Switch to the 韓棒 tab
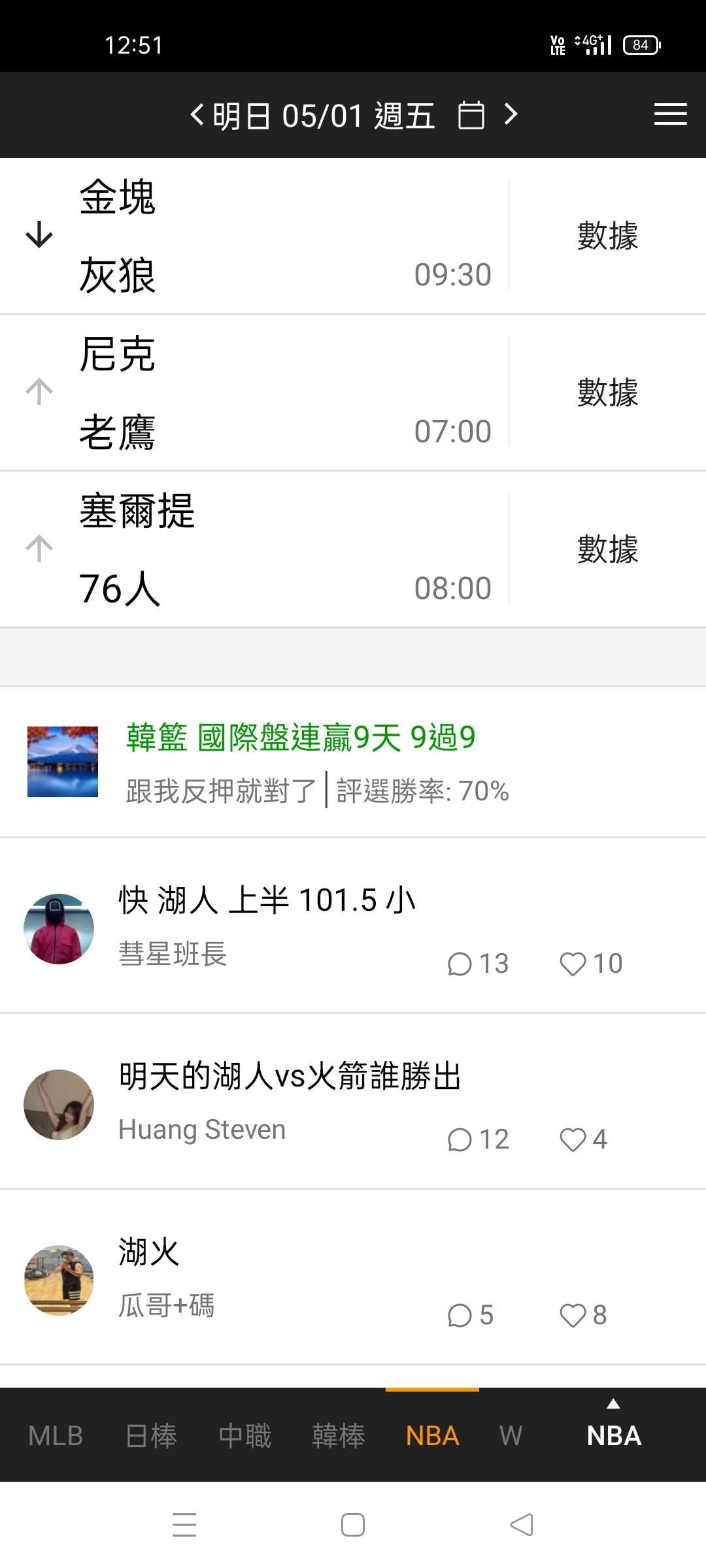706x1568 pixels. [x=338, y=1436]
